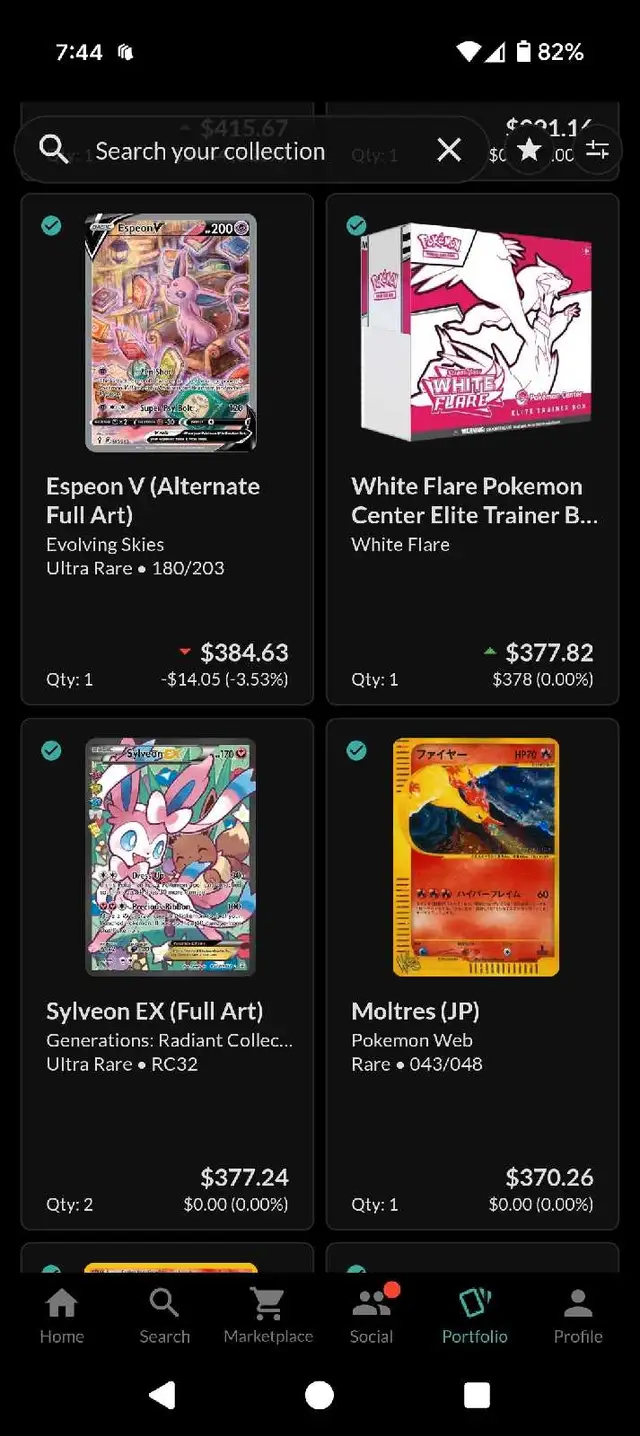Viewport: 640px width, 1436px height.
Task: Open the star favorites filter
Action: click(x=529, y=150)
